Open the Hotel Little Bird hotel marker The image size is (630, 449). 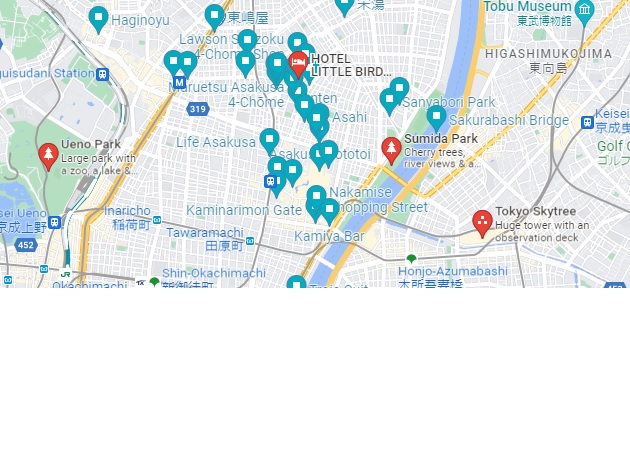click(x=298, y=64)
